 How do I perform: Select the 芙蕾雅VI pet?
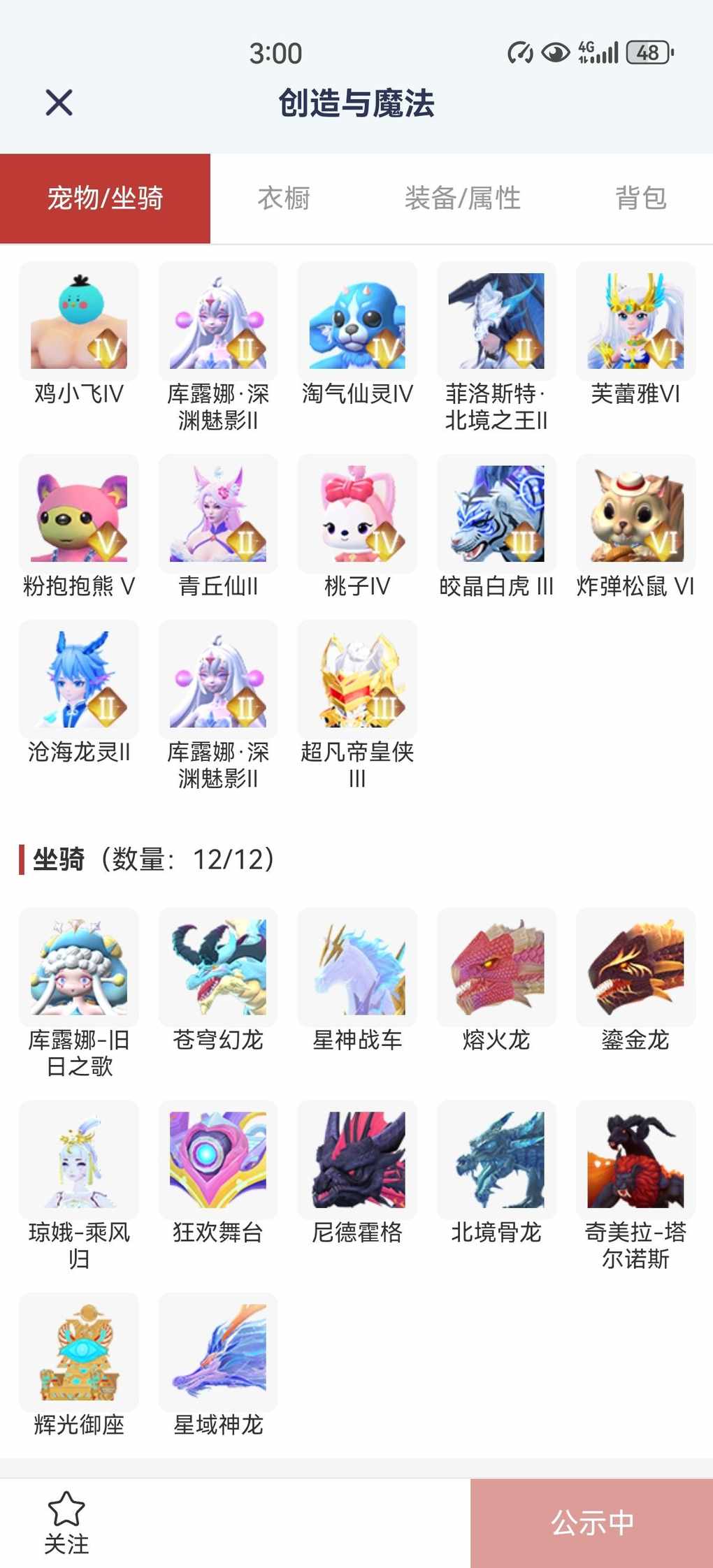(635, 321)
